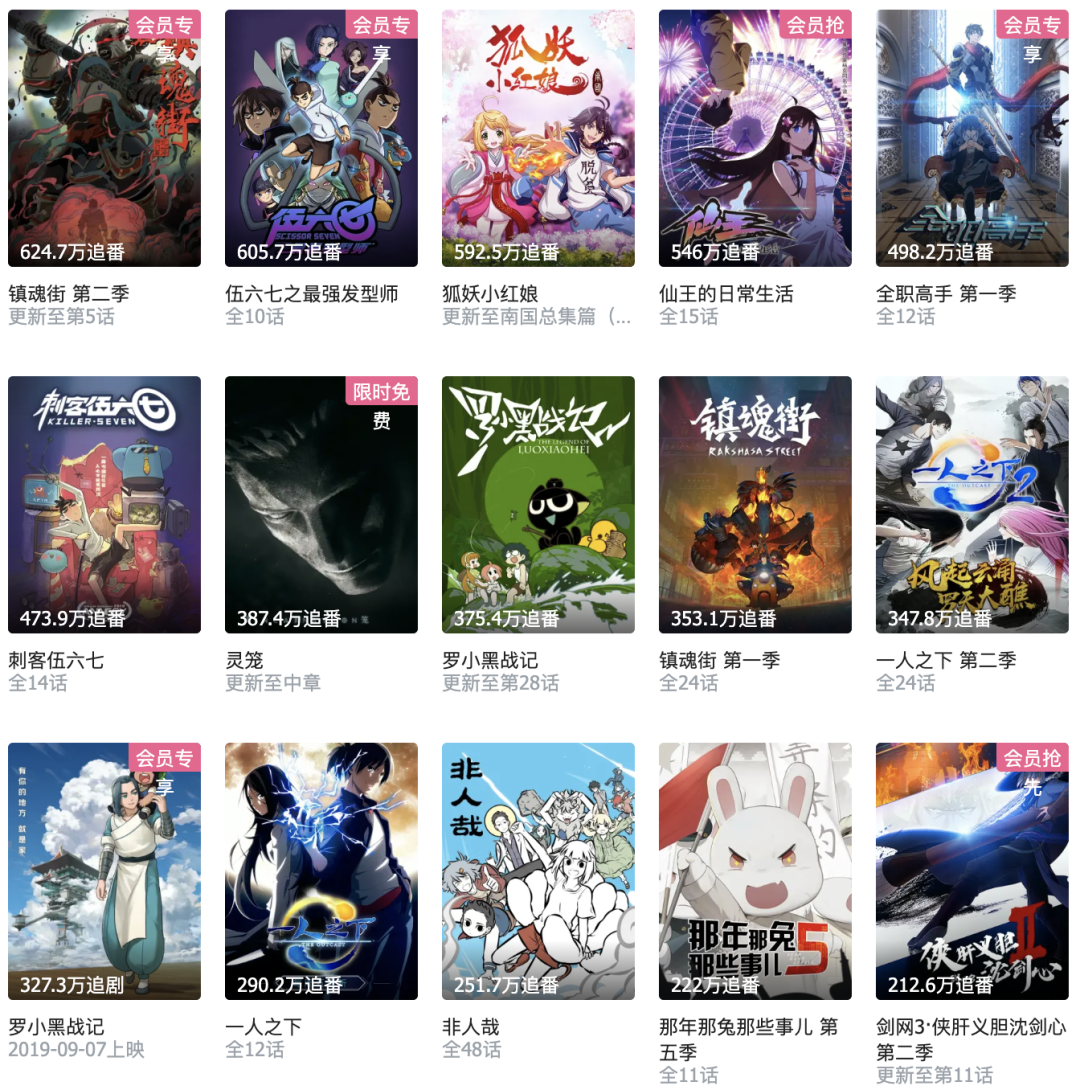
Task: Select 伍六七之最强发型师 from the grid
Action: [x=321, y=138]
